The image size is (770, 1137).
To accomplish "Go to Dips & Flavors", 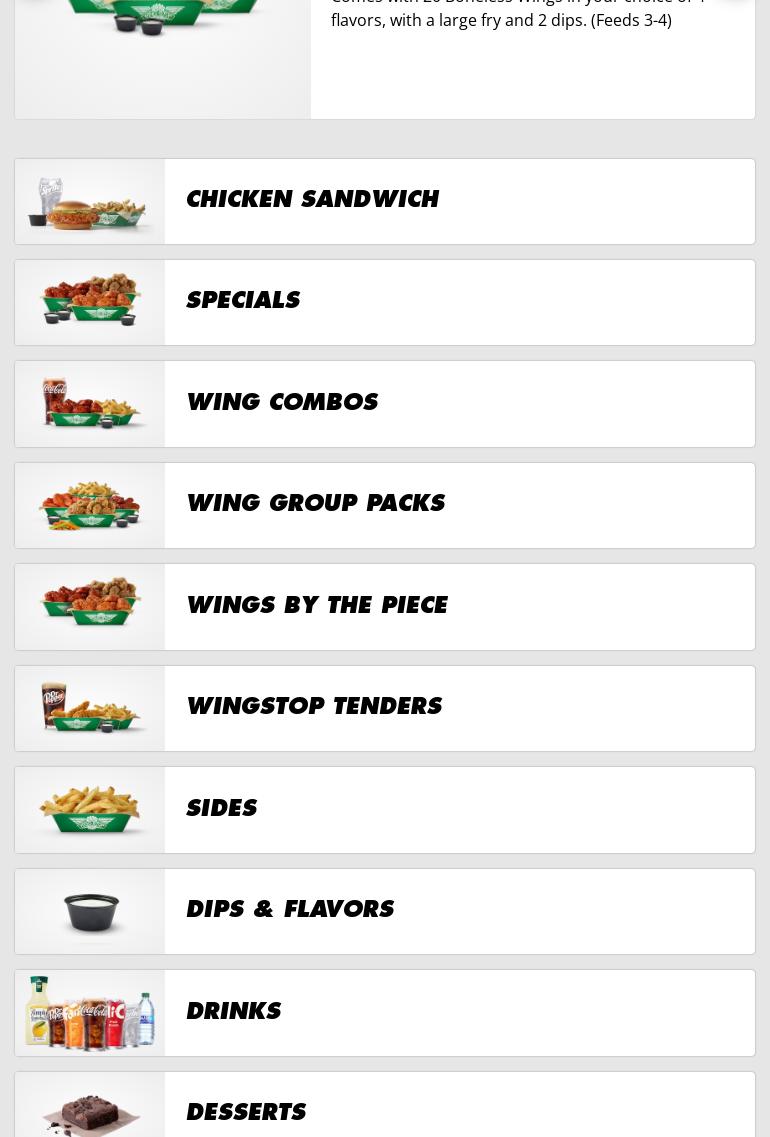I will (385, 911).
